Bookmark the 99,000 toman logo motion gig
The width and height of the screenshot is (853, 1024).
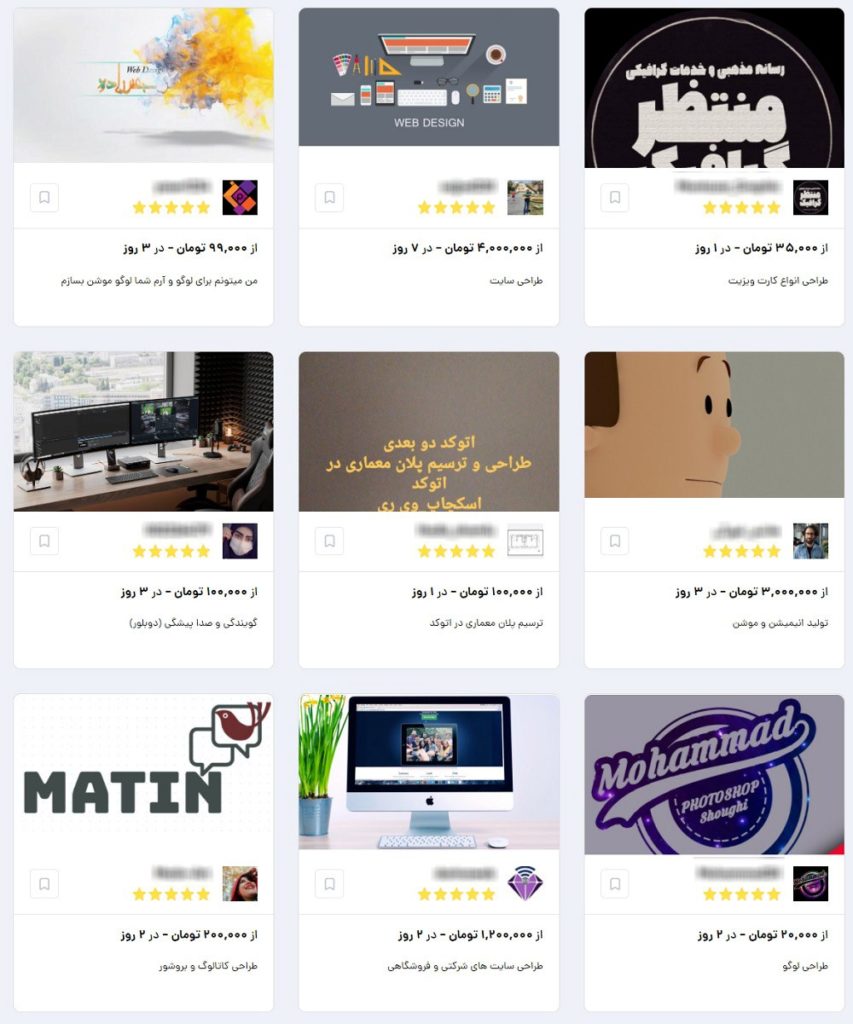(44, 197)
